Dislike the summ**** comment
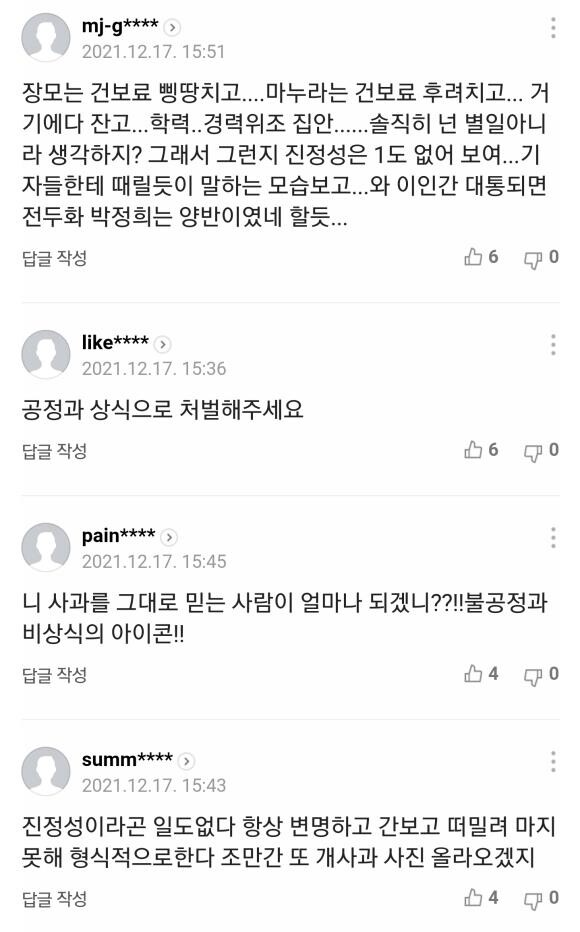This screenshot has height=932, width=580. click(x=541, y=899)
